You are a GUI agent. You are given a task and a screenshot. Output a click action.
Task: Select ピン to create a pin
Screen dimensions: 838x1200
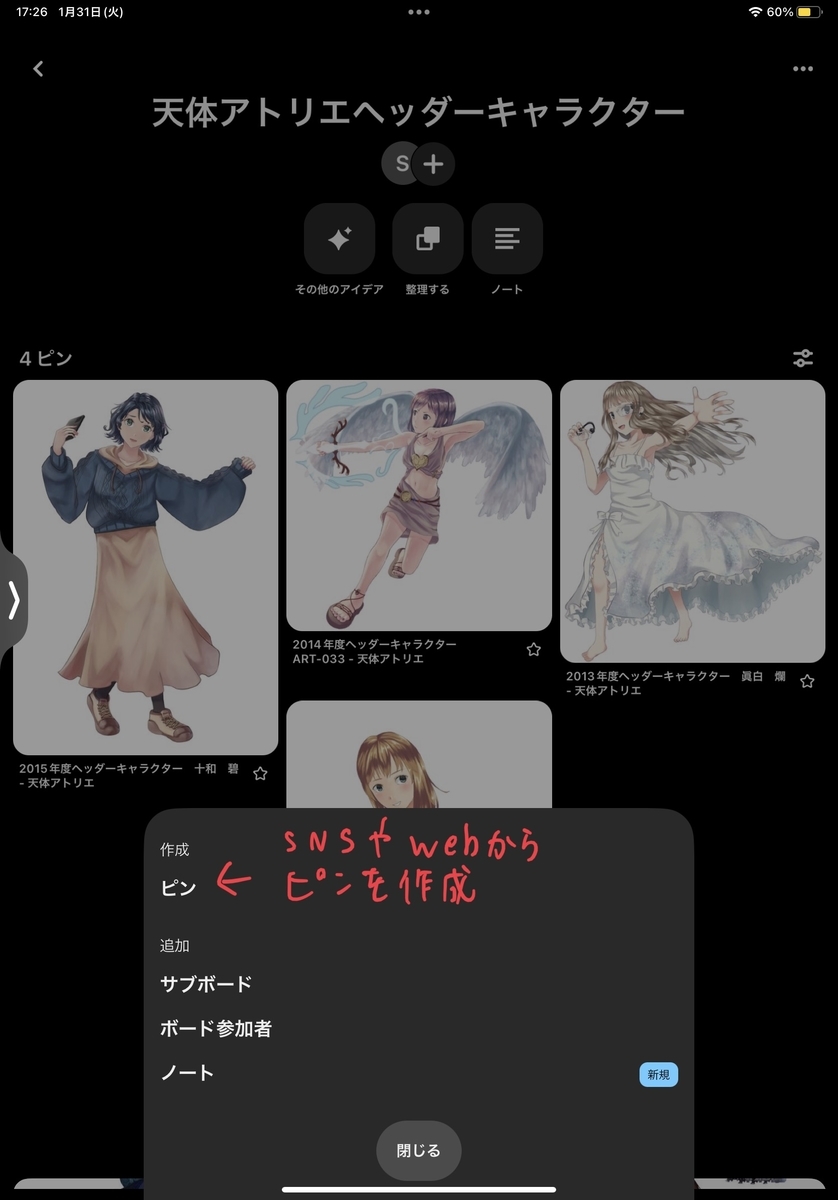(x=179, y=887)
